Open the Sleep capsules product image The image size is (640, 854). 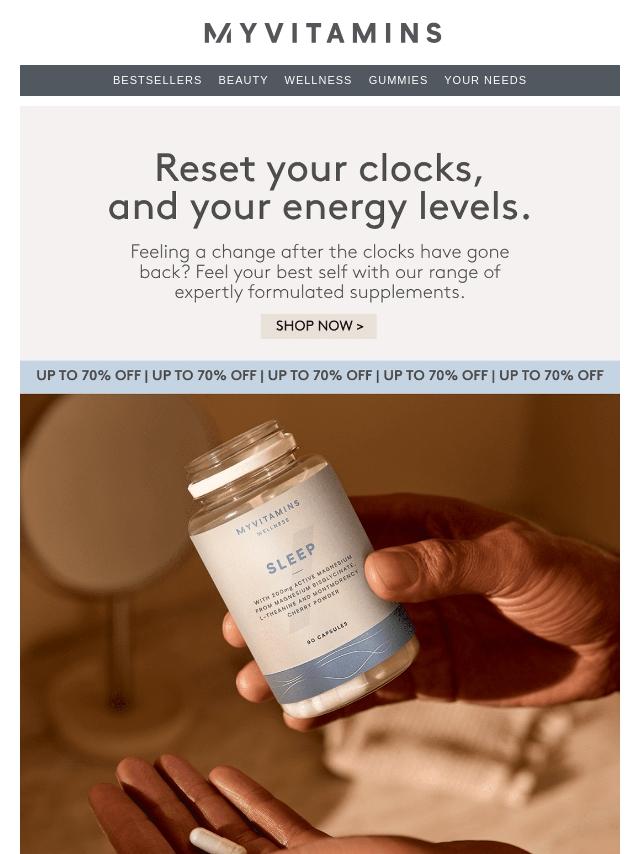(320, 624)
